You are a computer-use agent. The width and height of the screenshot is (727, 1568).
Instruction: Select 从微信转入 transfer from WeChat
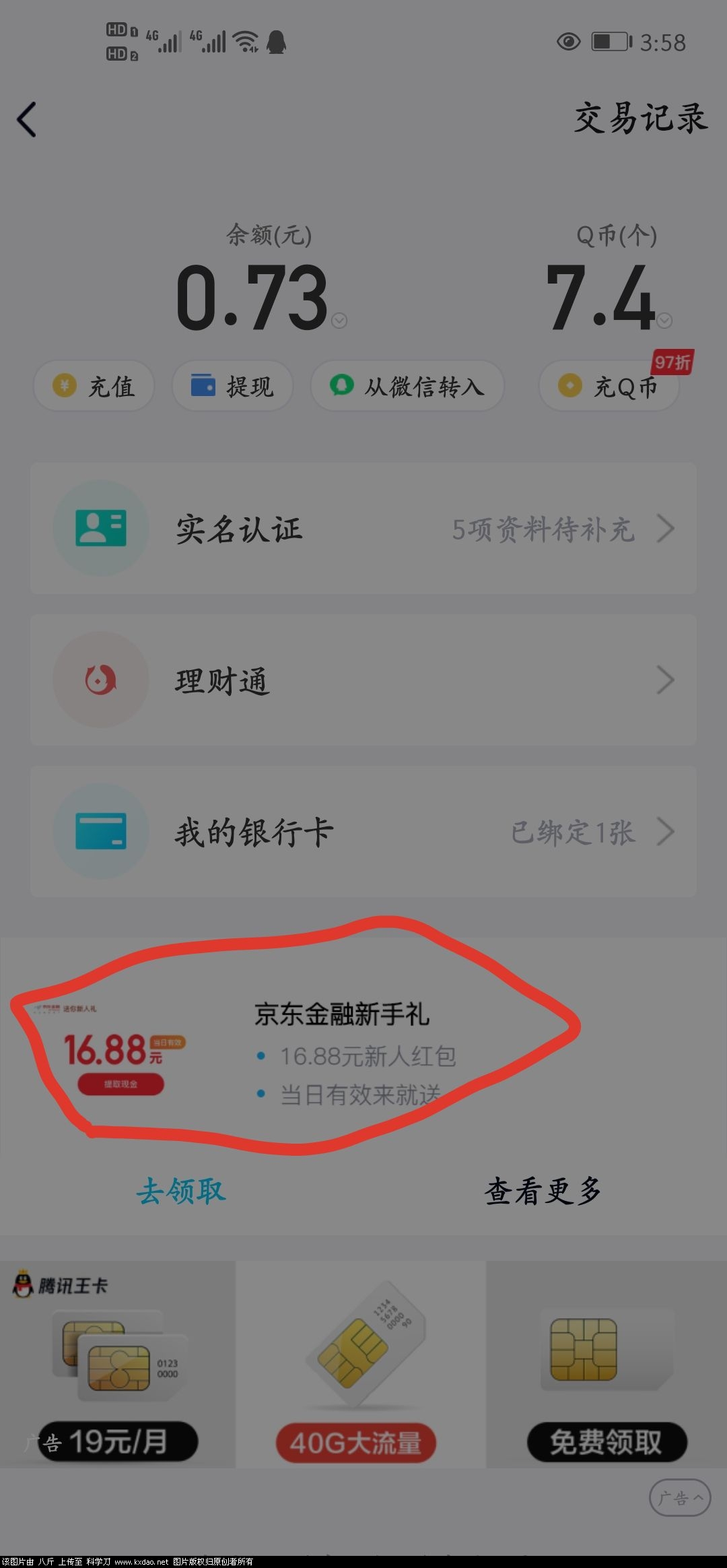407,386
